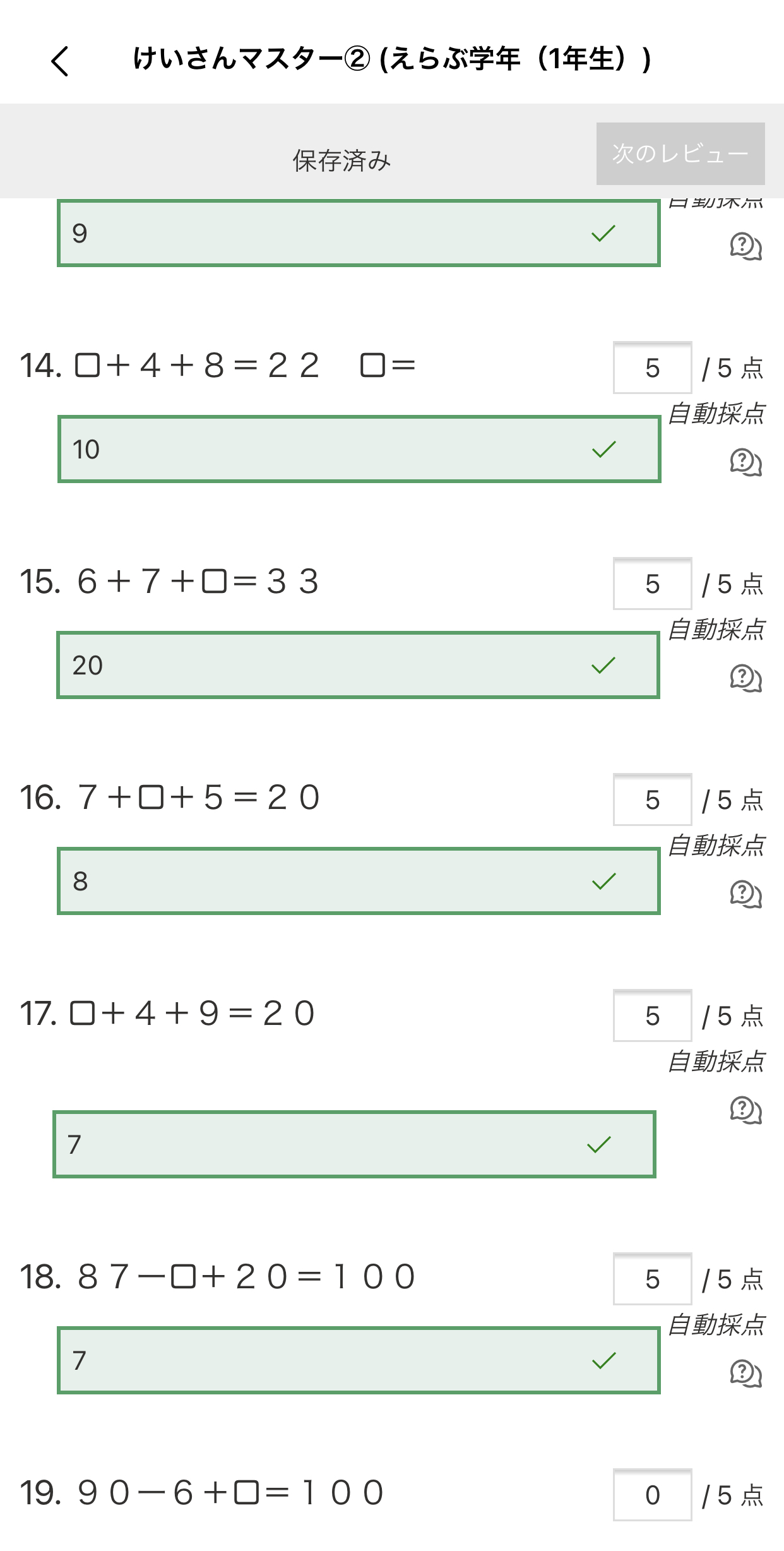Go back using the top-left arrow
Viewport: 784px width, 1551px height.
(60, 61)
